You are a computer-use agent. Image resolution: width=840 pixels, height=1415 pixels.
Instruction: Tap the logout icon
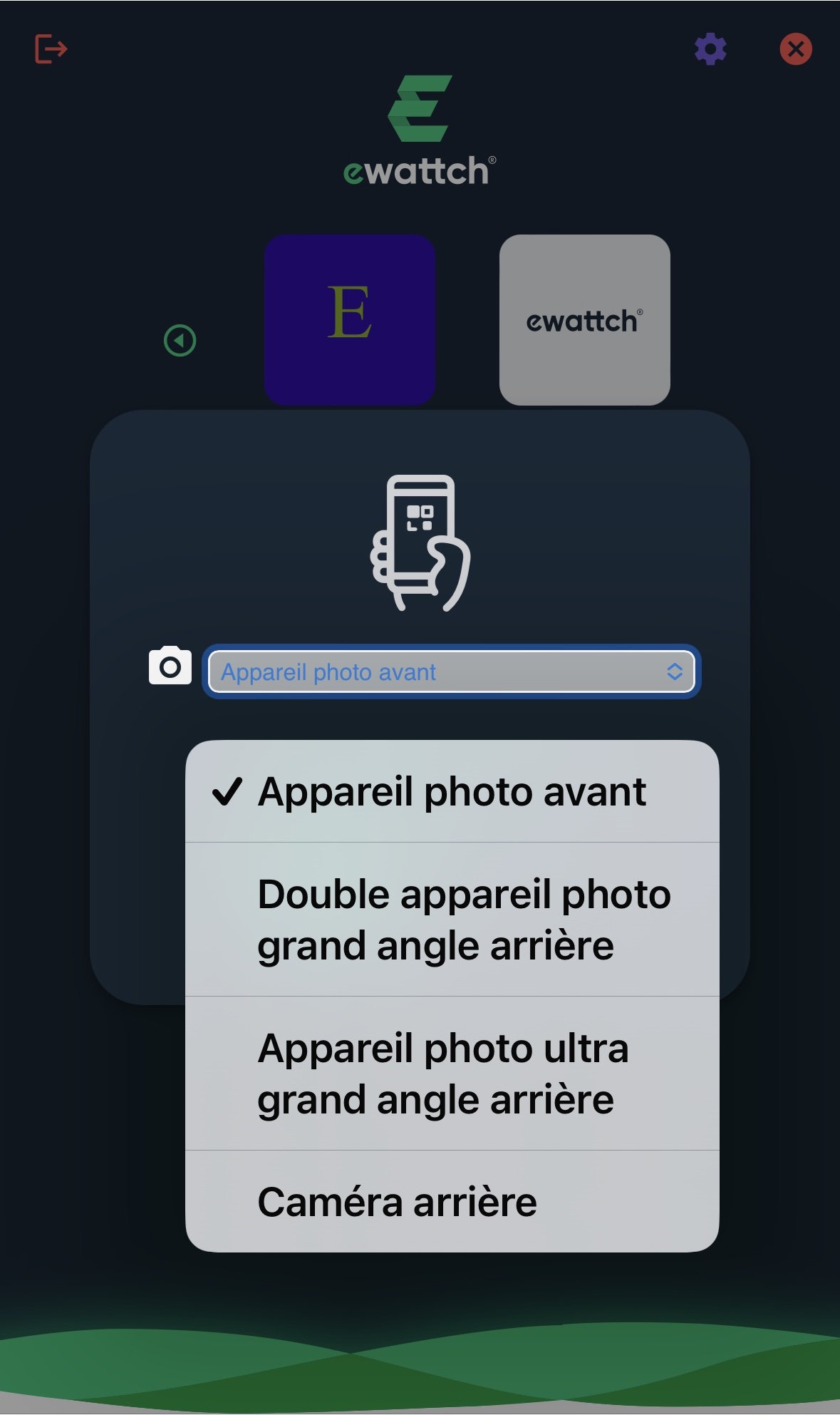51,49
